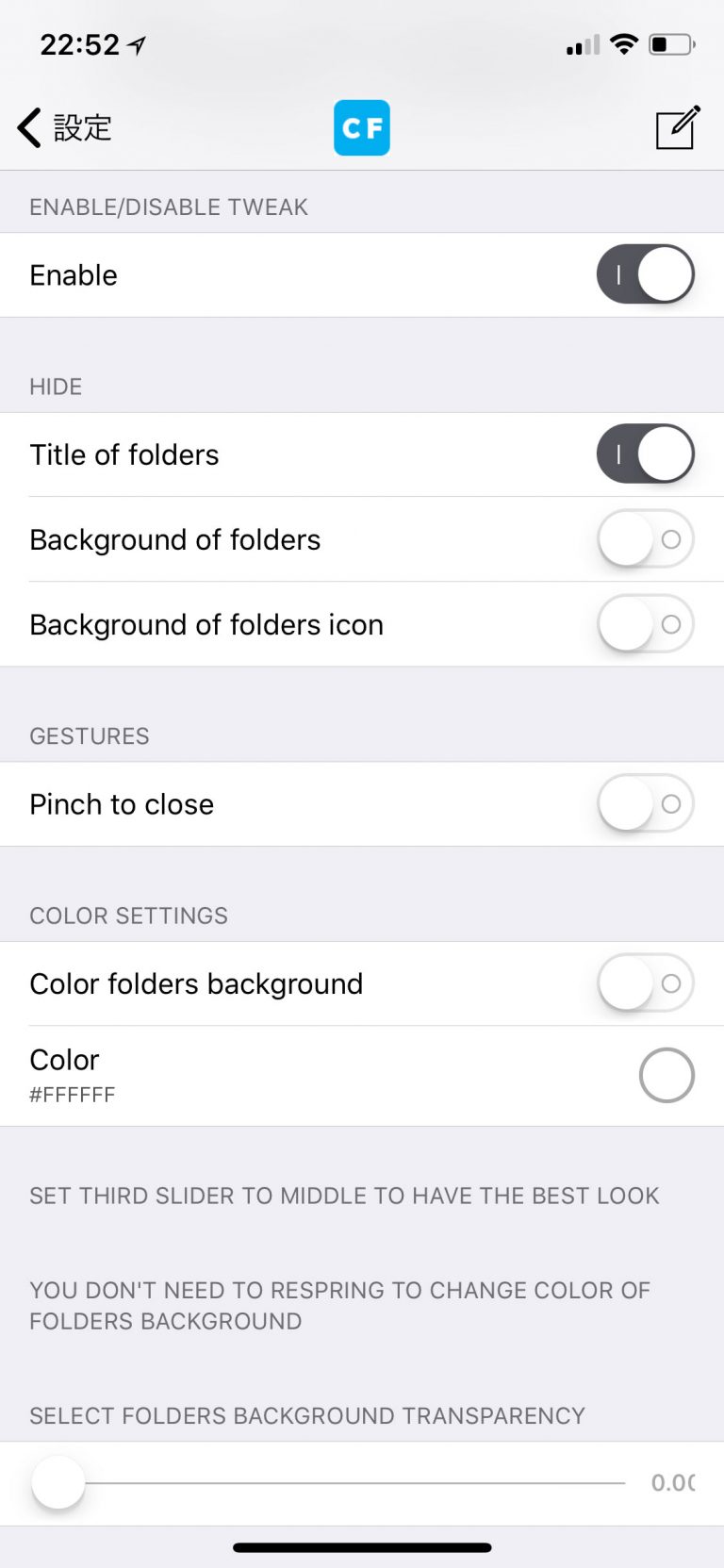Image resolution: width=724 pixels, height=1568 pixels.
Task: Enable the Pinch to close gesture
Action: (645, 803)
